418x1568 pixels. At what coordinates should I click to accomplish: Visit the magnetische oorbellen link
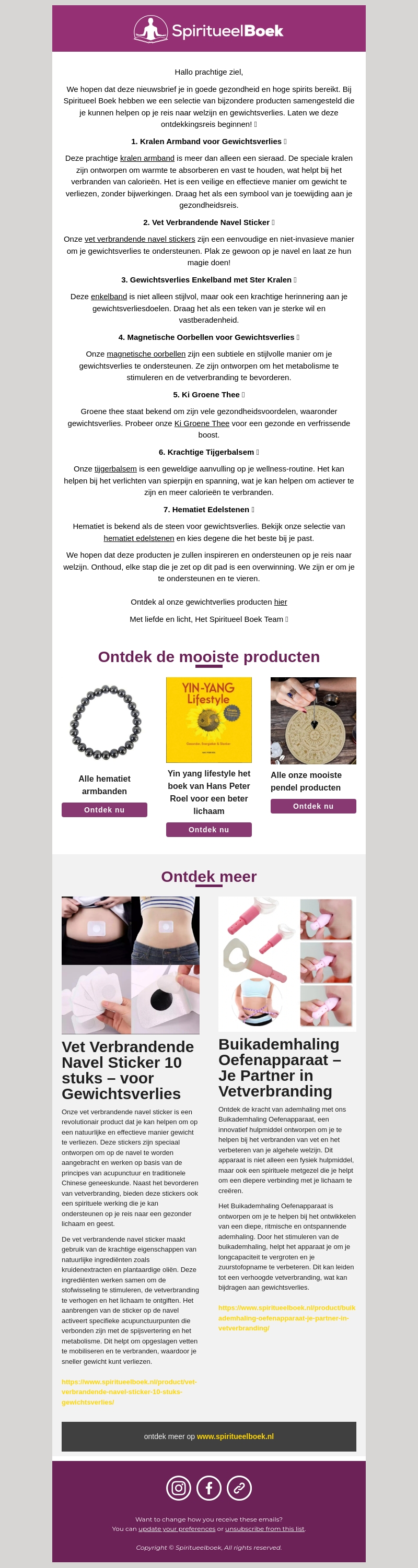coord(146,353)
